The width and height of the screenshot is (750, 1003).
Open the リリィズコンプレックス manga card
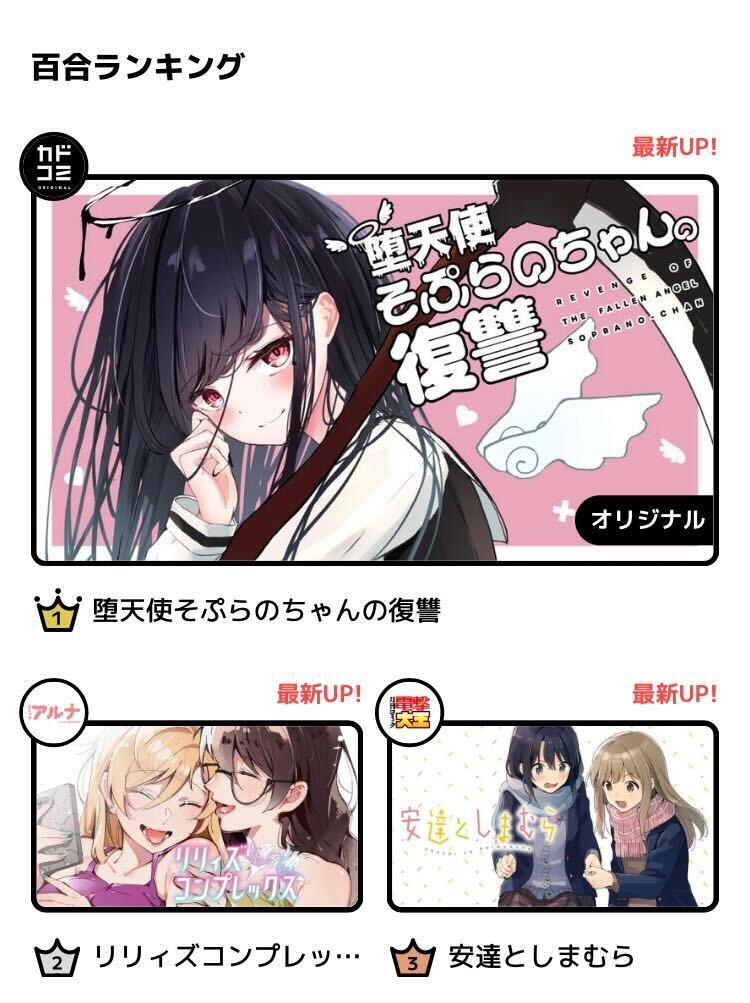click(197, 815)
